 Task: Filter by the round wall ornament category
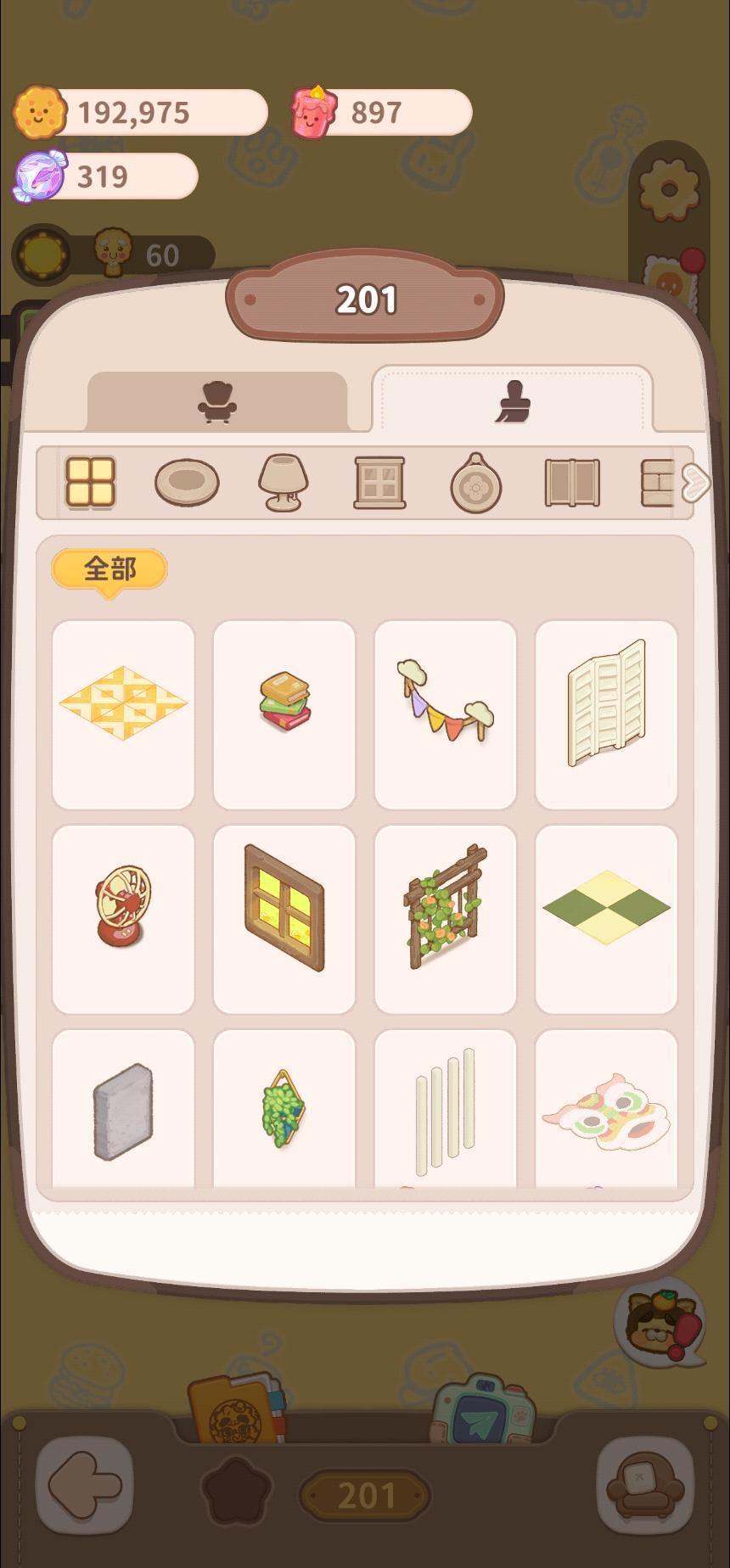(475, 484)
